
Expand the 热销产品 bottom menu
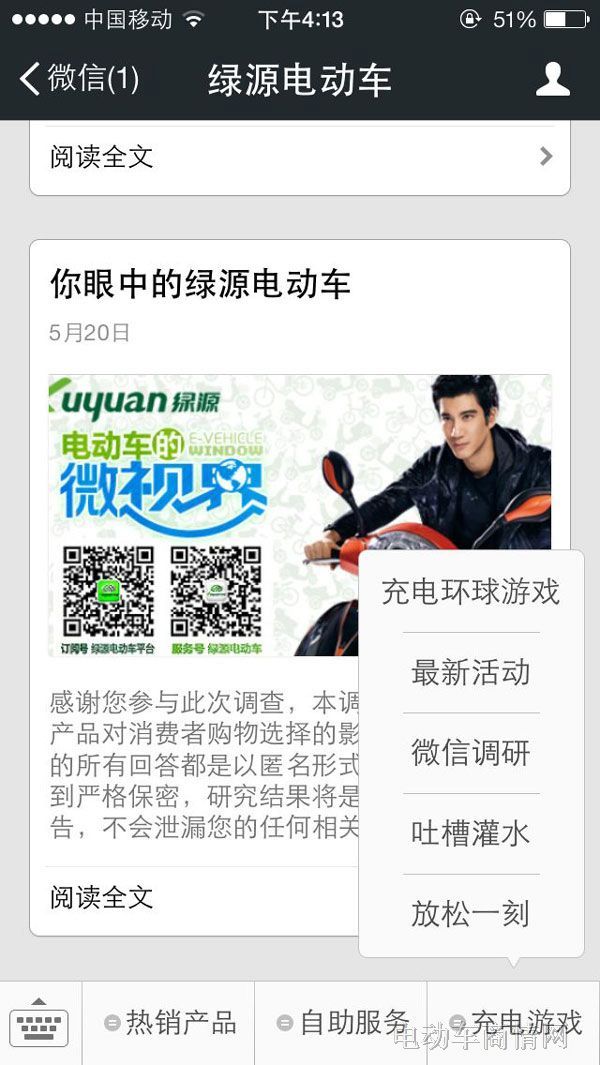click(170, 1022)
